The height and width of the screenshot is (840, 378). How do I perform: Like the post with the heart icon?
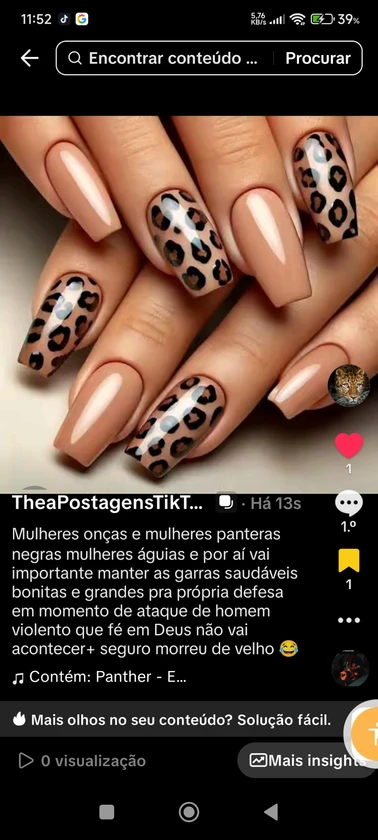(x=349, y=445)
